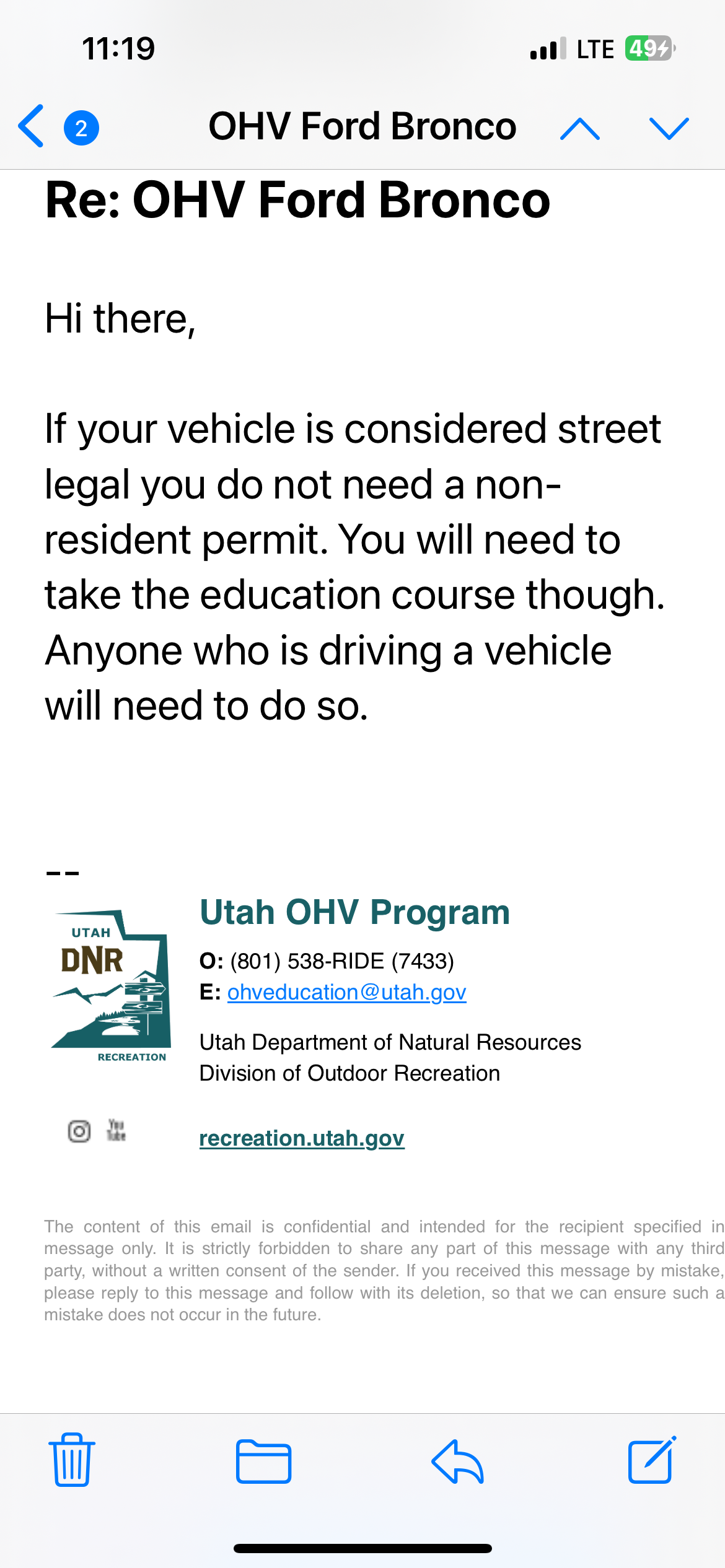Compose a new email
725x1568 pixels.
[652, 1460]
